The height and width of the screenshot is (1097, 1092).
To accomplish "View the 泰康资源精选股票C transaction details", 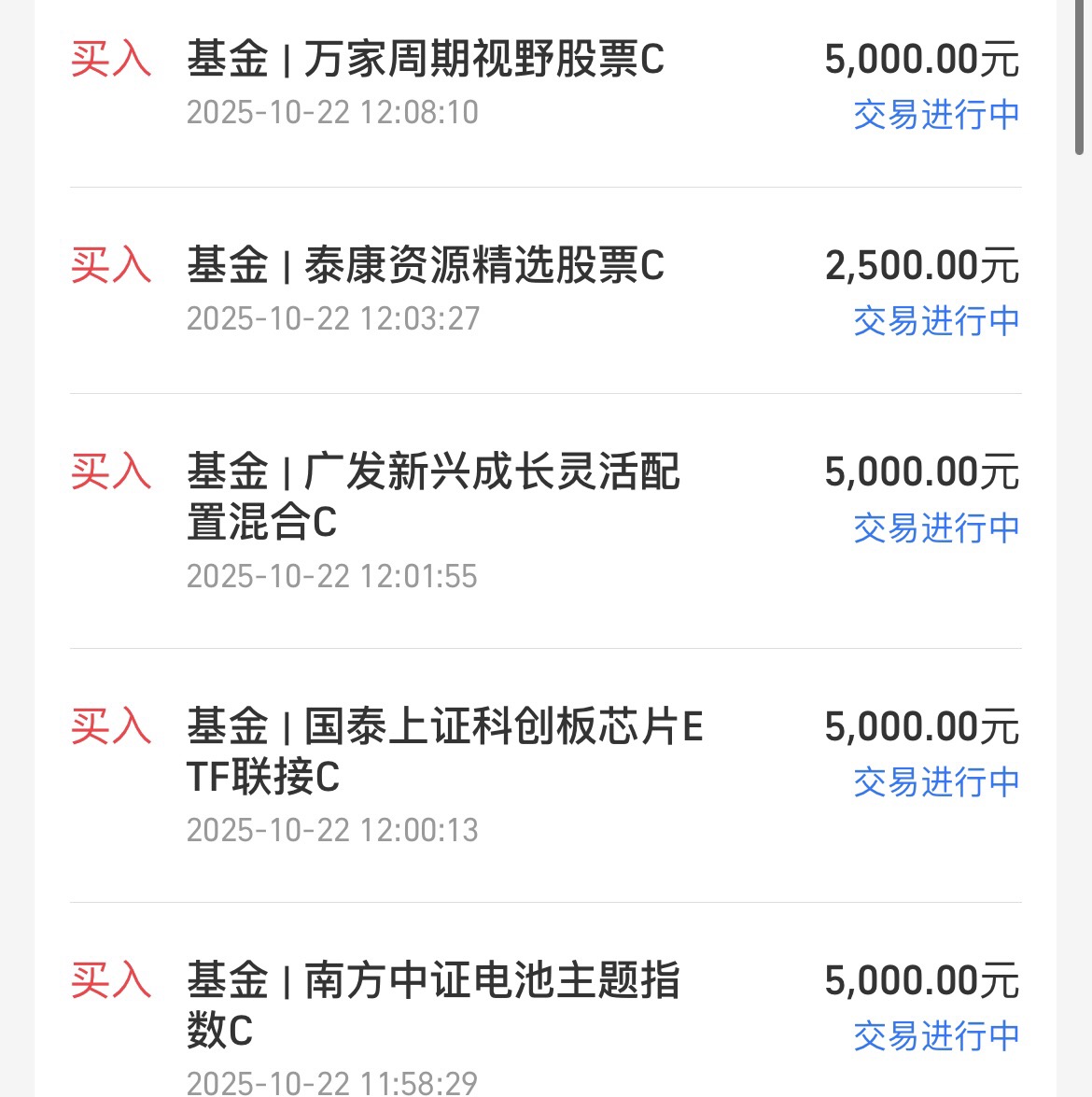I will pyautogui.click(x=426, y=266).
